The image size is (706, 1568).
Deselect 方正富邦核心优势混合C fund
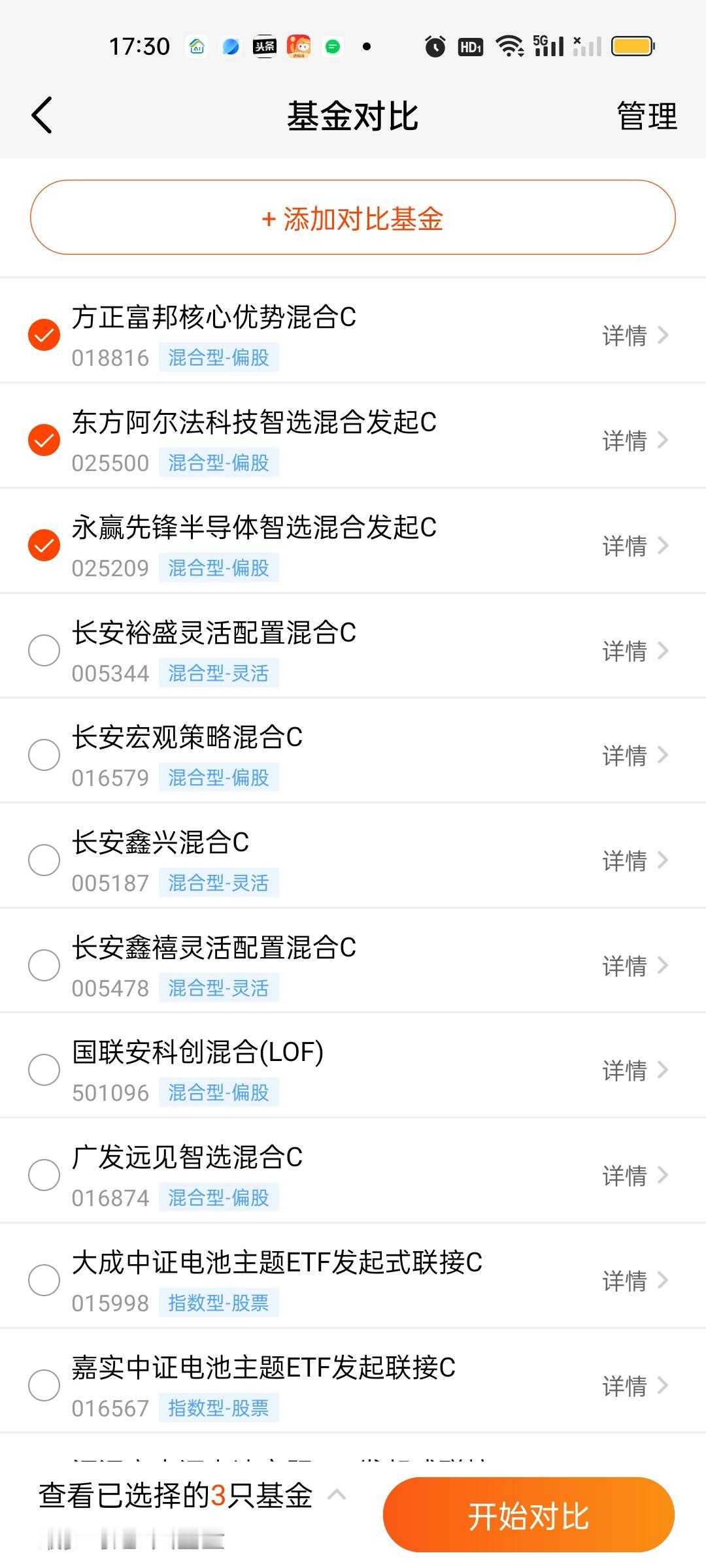tap(44, 335)
